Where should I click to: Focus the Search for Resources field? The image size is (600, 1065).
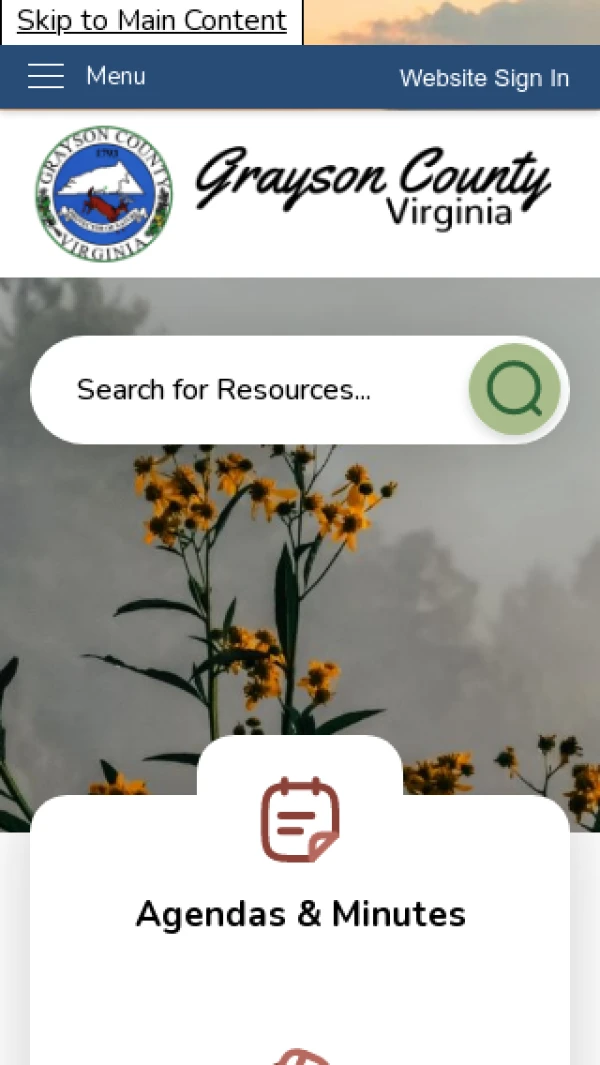(250, 390)
